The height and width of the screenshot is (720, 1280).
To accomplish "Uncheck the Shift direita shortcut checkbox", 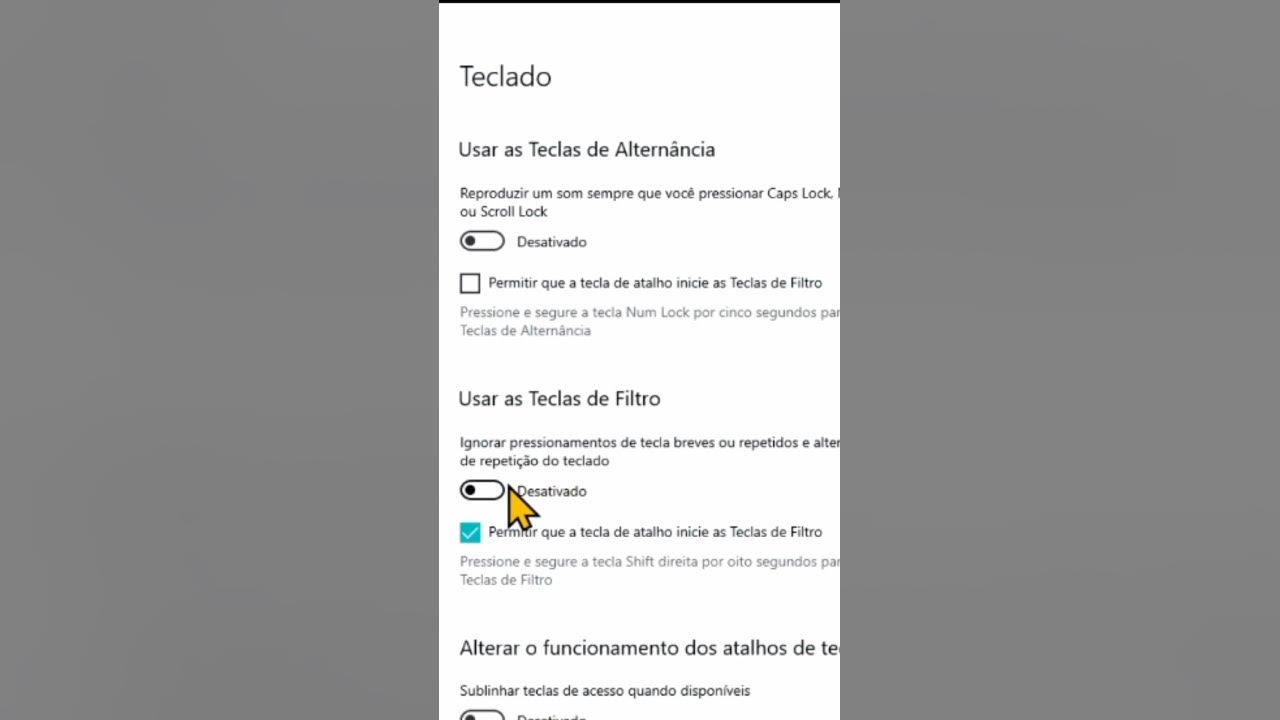I will point(470,533).
